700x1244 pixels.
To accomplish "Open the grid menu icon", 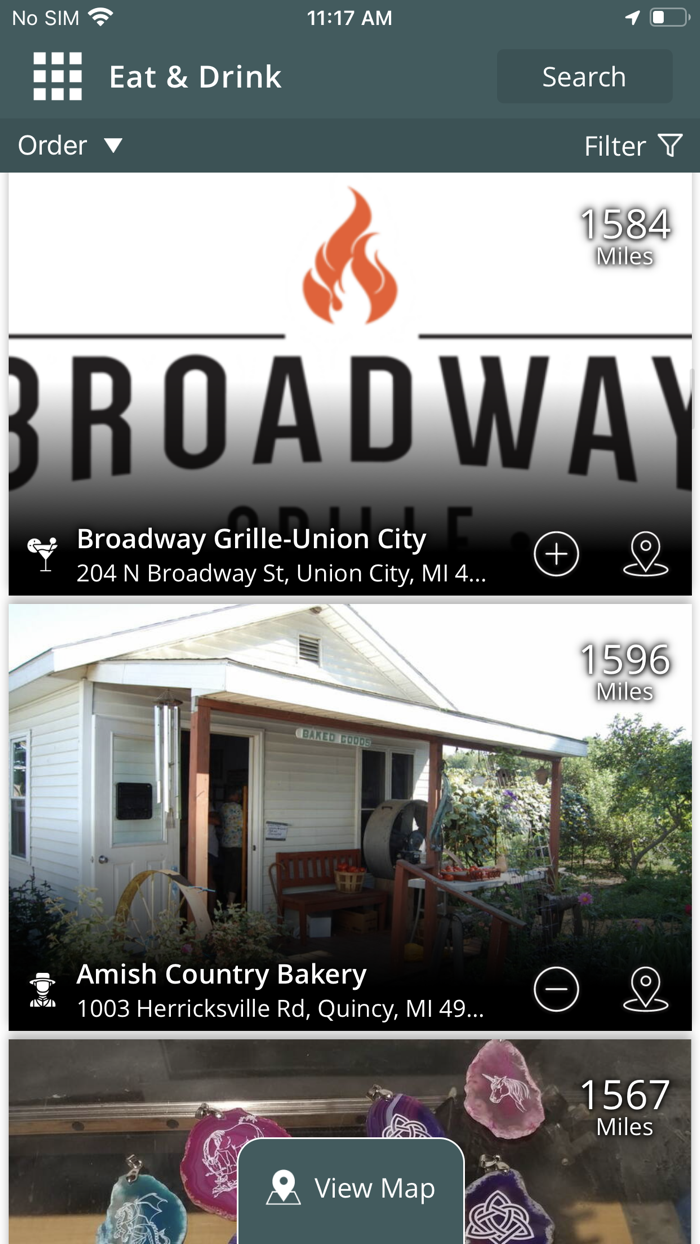I will point(57,77).
